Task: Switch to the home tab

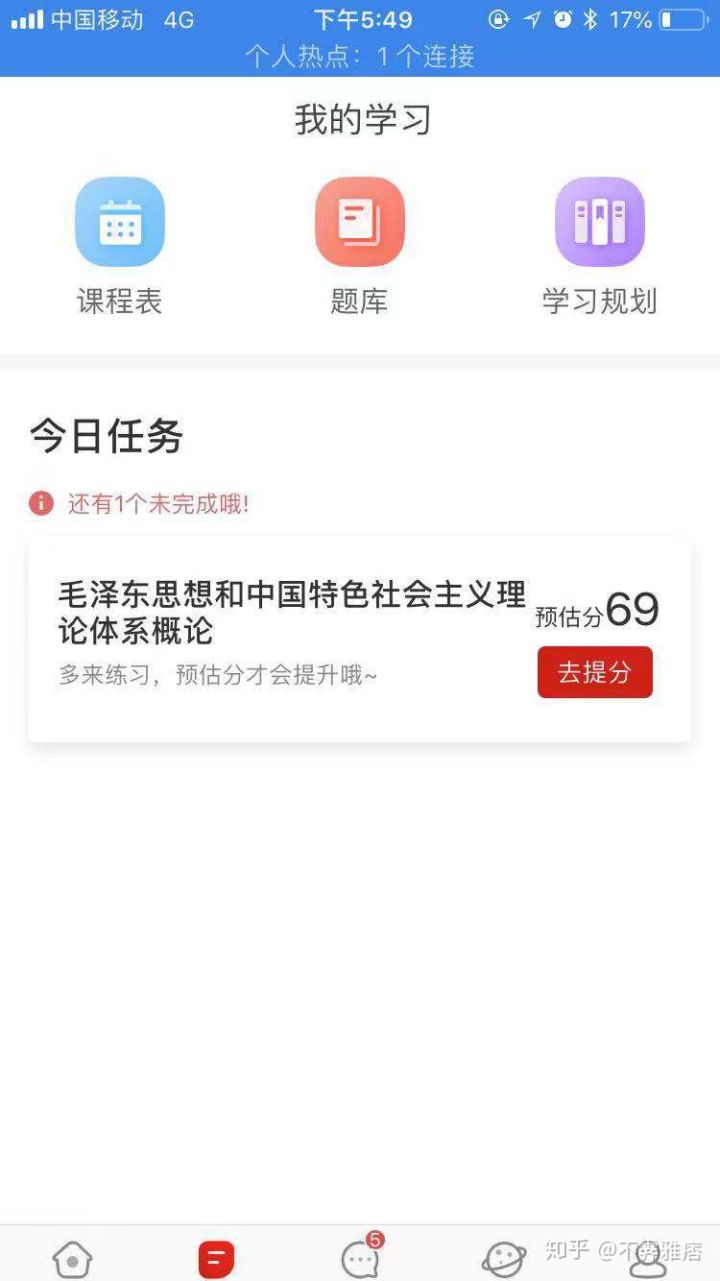Action: click(x=72, y=1258)
